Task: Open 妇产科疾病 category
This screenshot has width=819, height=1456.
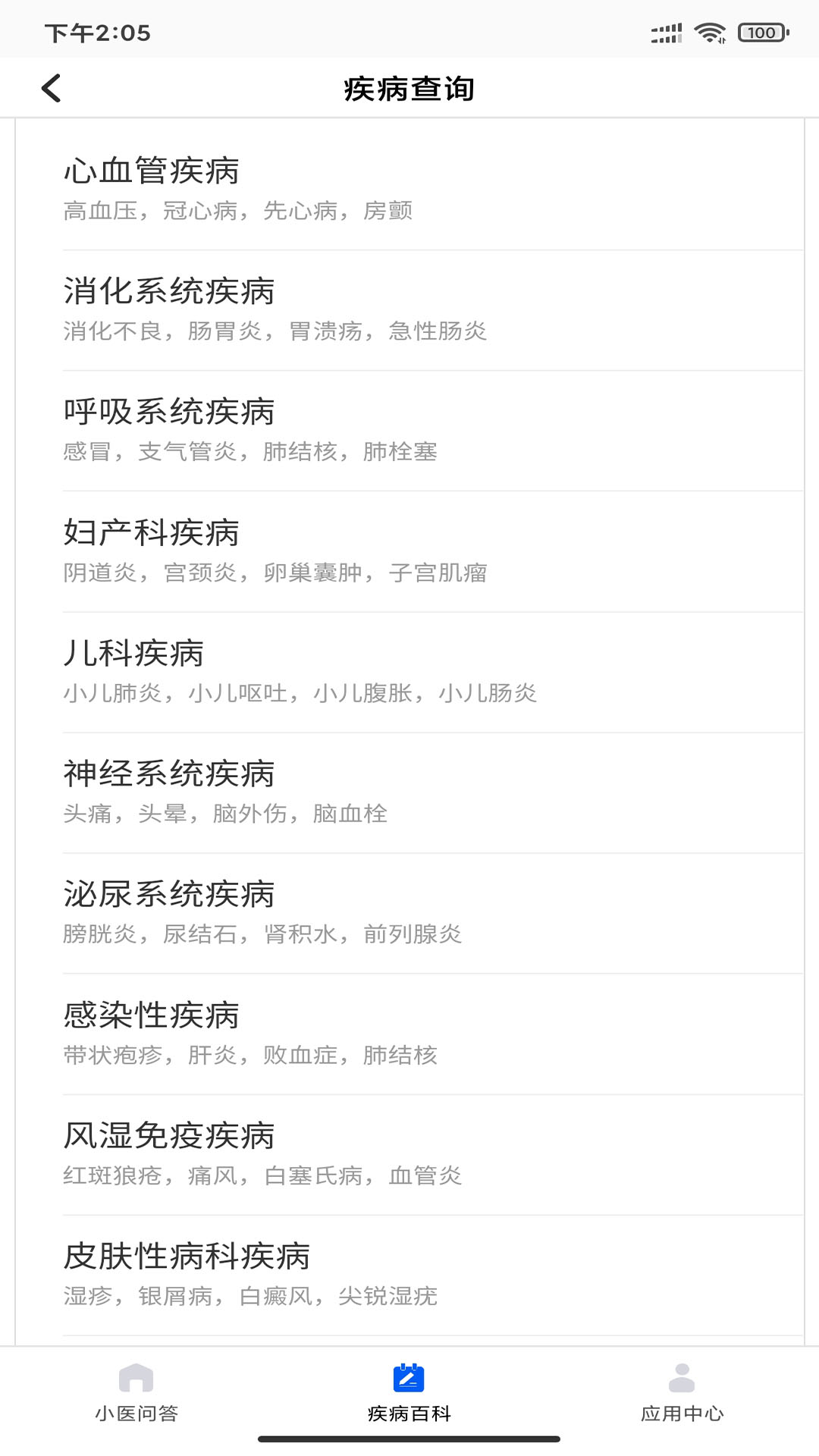Action: click(x=409, y=551)
